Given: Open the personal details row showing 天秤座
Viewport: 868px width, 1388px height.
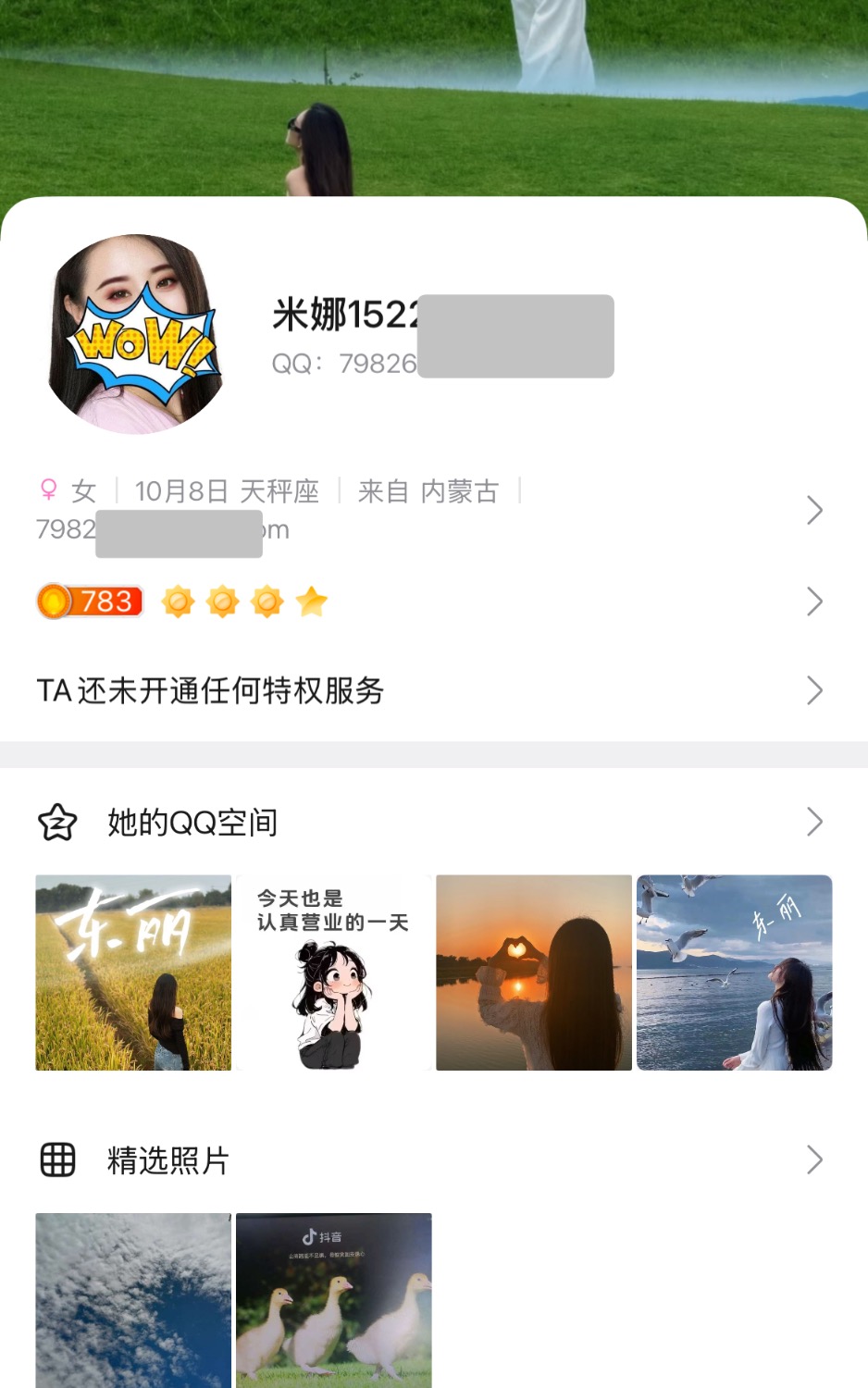Looking at the screenshot, I should pyautogui.click(x=426, y=510).
